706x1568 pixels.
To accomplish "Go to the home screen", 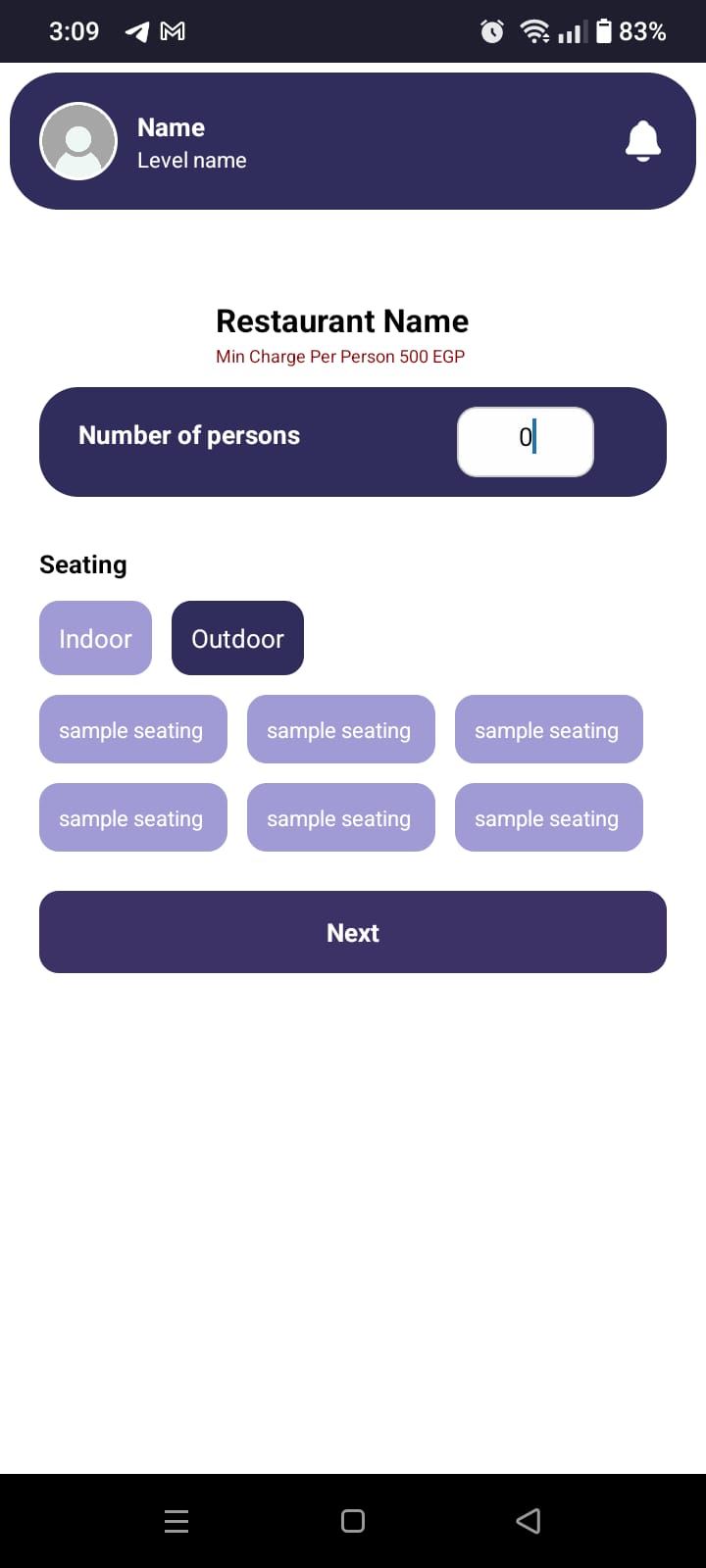I will pyautogui.click(x=353, y=1520).
